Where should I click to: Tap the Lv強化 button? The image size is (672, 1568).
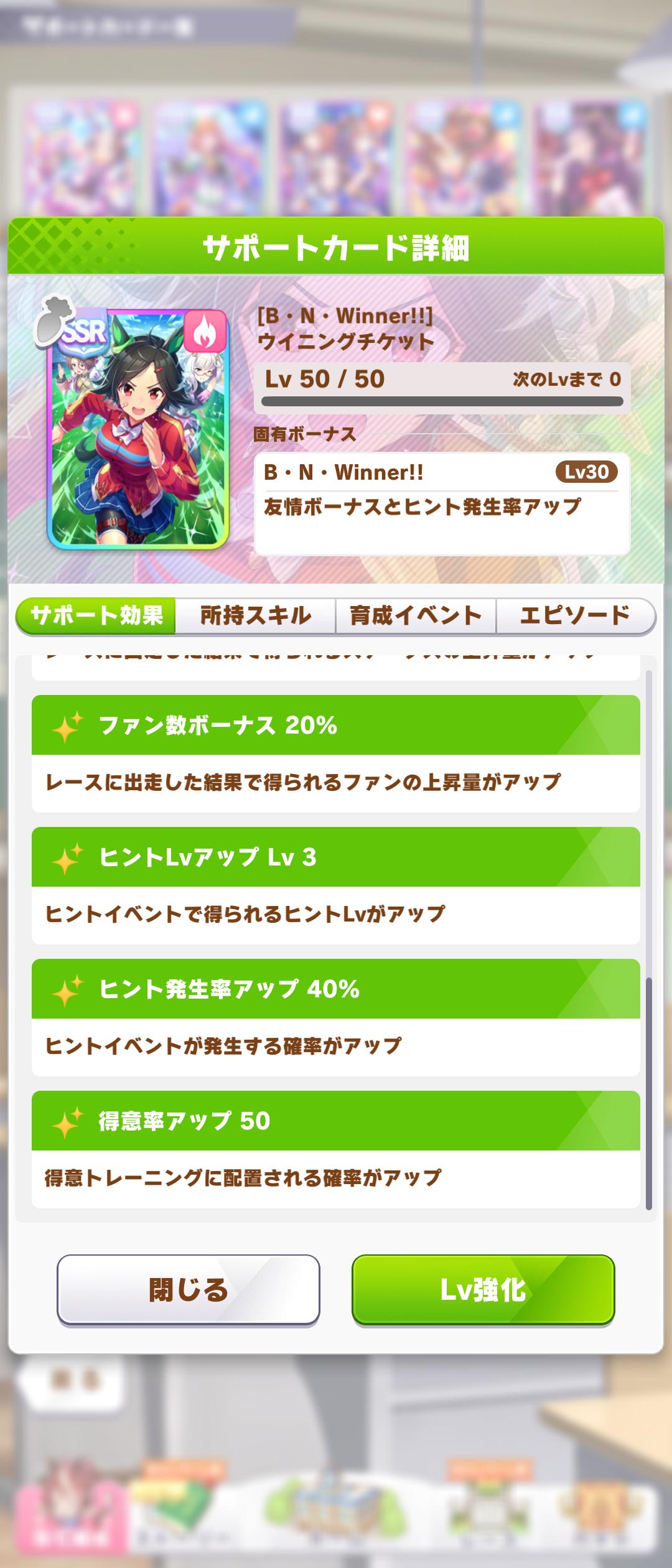click(483, 1290)
